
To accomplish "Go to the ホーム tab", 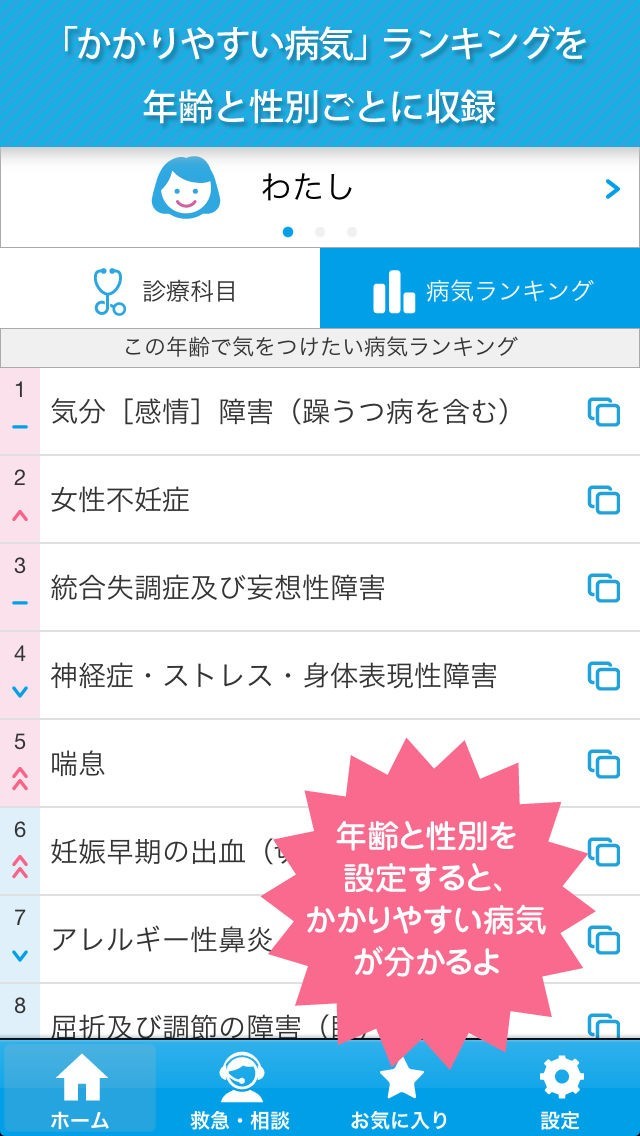I will [x=80, y=1090].
